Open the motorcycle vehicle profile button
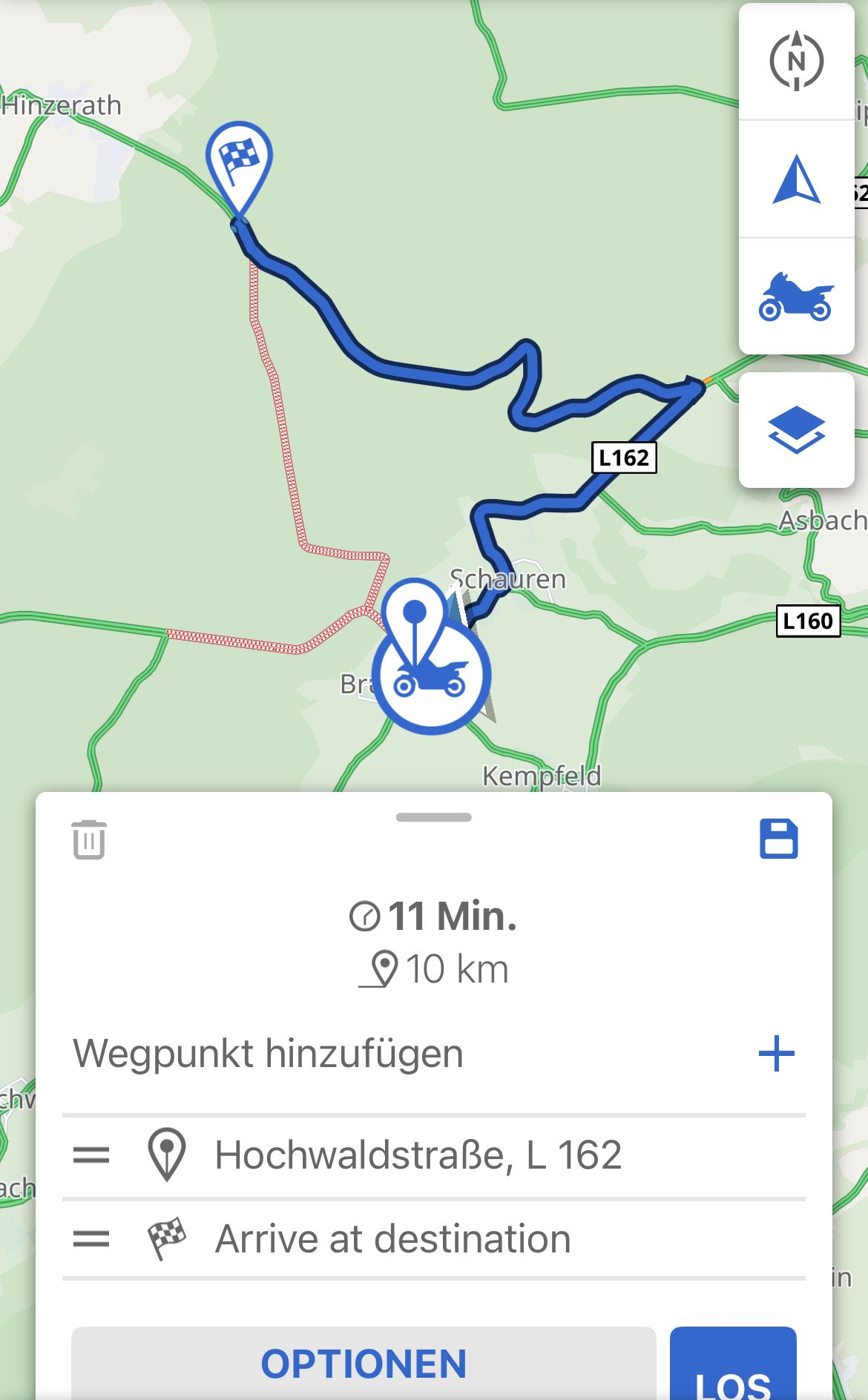Image resolution: width=868 pixels, height=1400 pixels. click(796, 297)
